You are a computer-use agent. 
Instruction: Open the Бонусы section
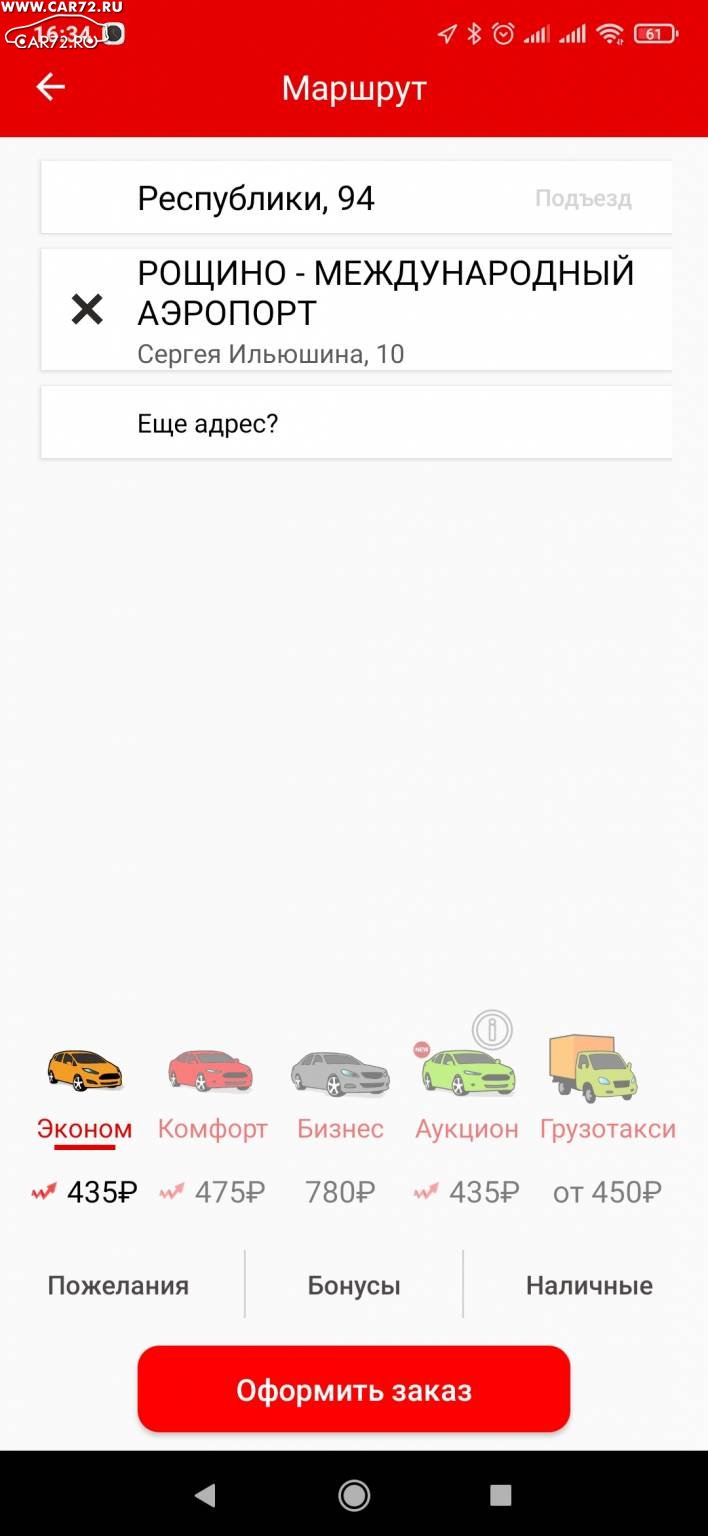click(354, 1285)
